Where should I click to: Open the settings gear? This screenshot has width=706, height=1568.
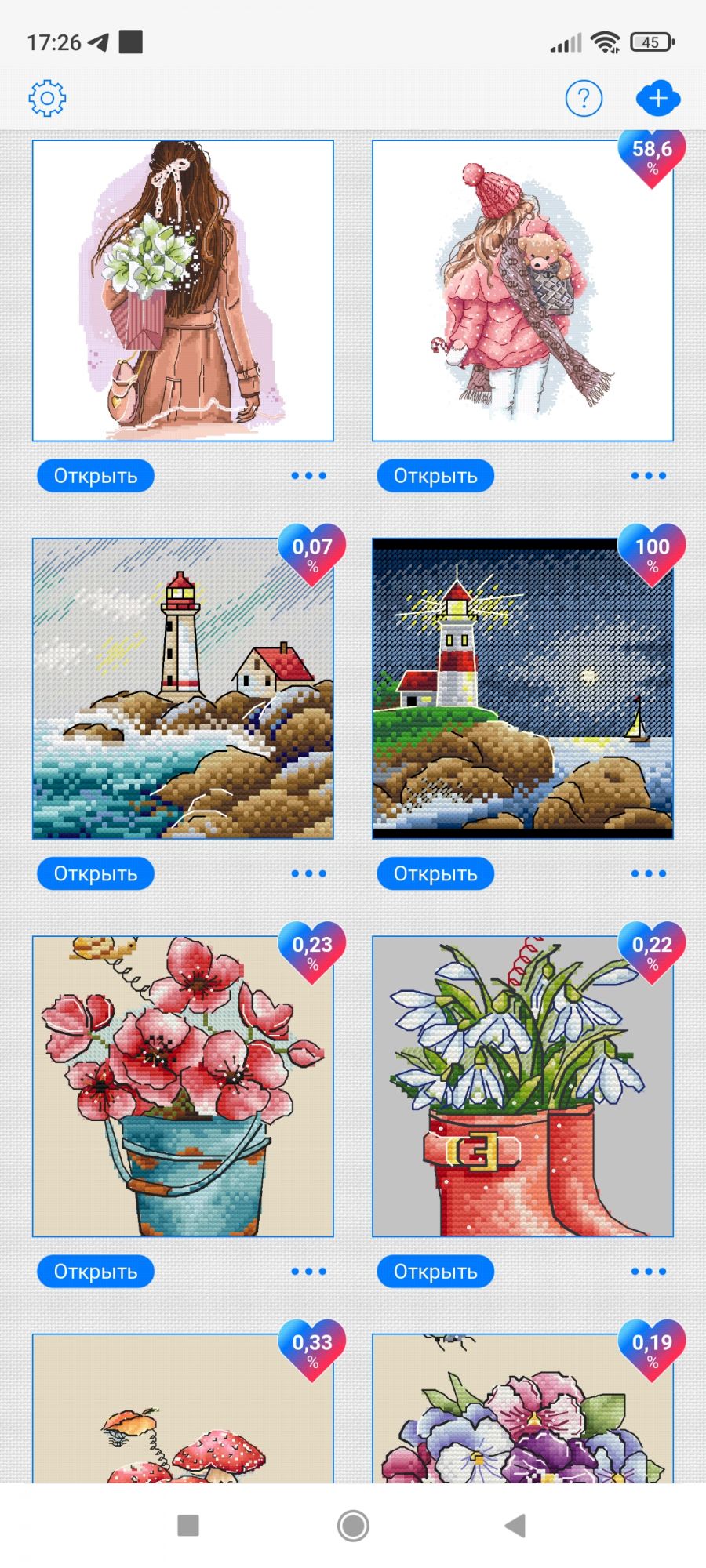(x=47, y=99)
